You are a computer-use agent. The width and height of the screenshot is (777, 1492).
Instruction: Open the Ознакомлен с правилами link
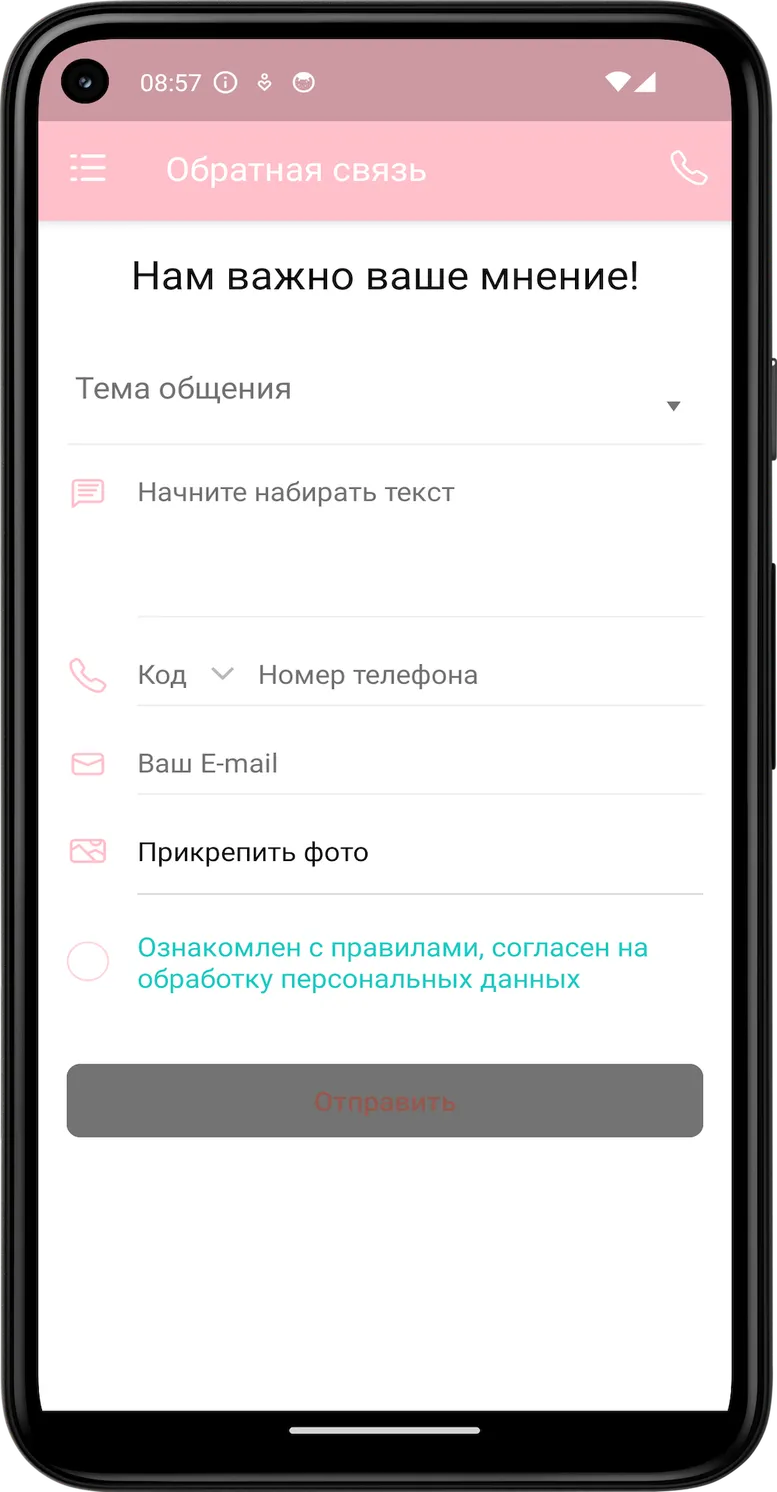(x=393, y=963)
